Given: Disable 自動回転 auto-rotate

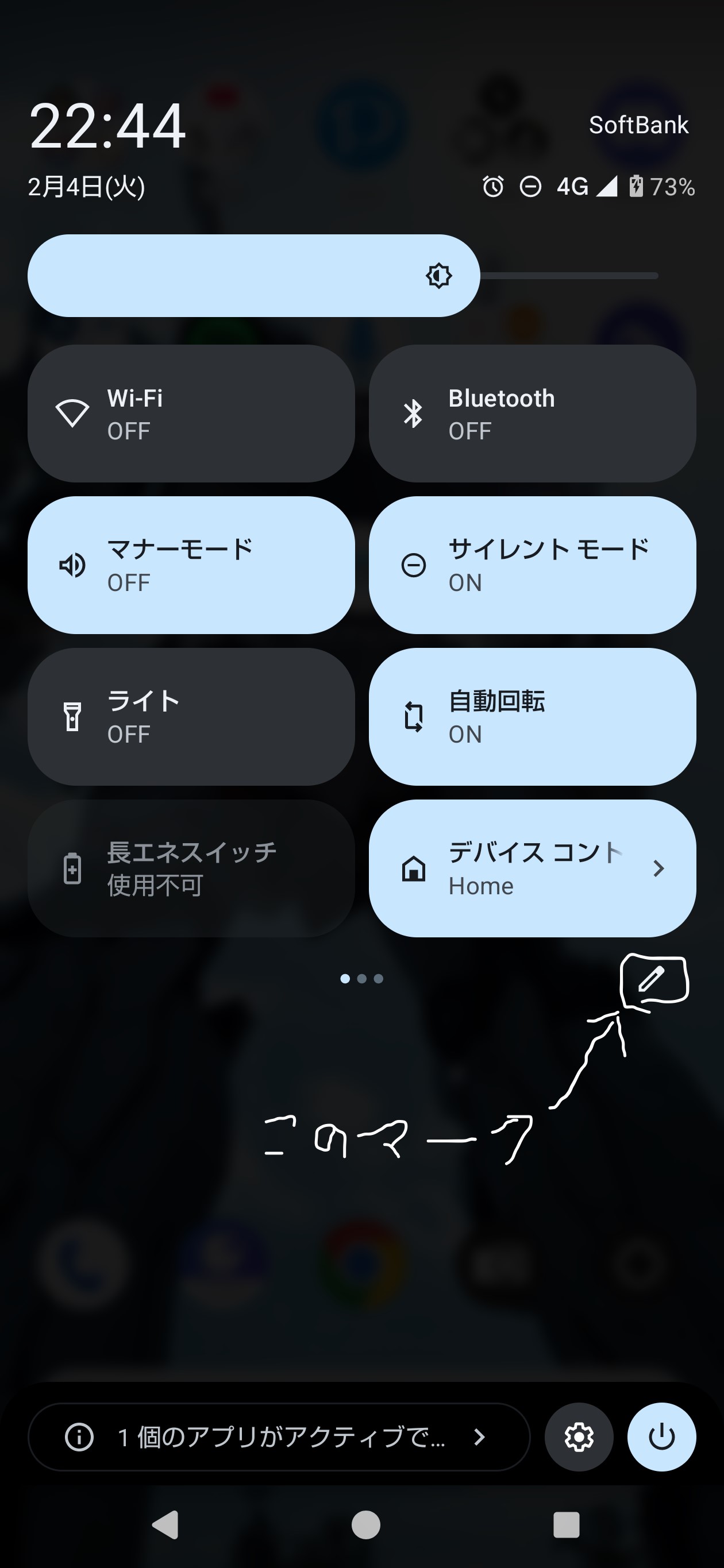Looking at the screenshot, I should pyautogui.click(x=532, y=716).
